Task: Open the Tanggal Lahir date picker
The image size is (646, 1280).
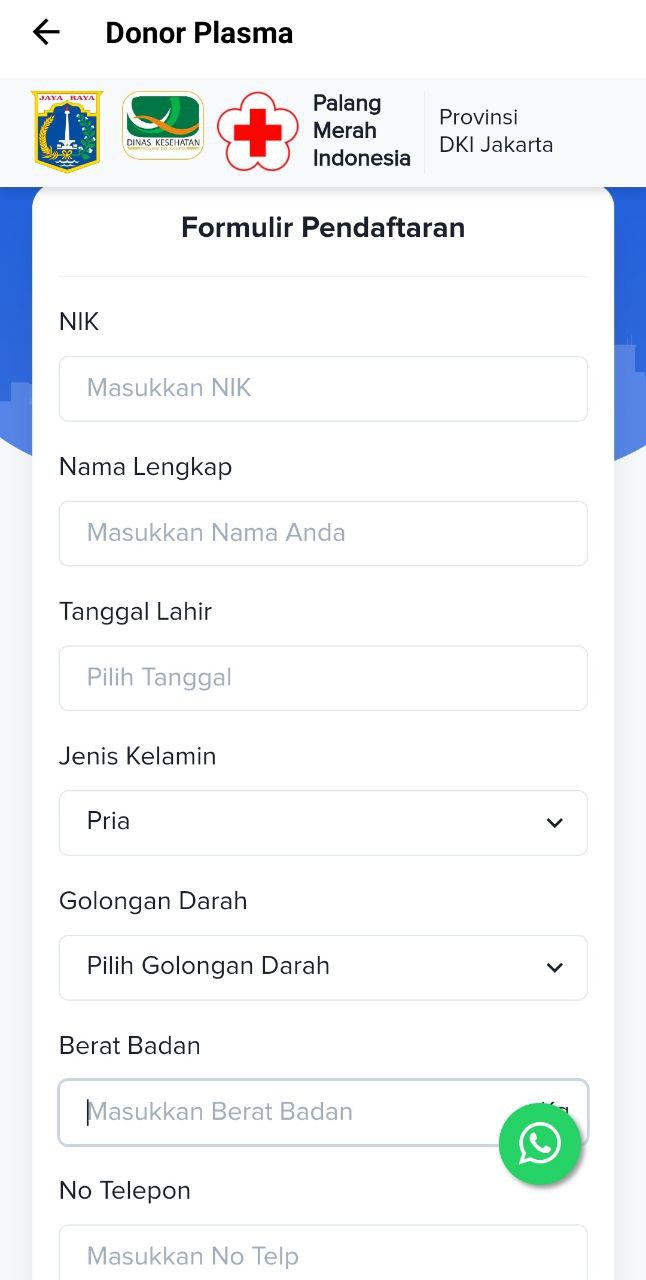Action: tap(323, 678)
